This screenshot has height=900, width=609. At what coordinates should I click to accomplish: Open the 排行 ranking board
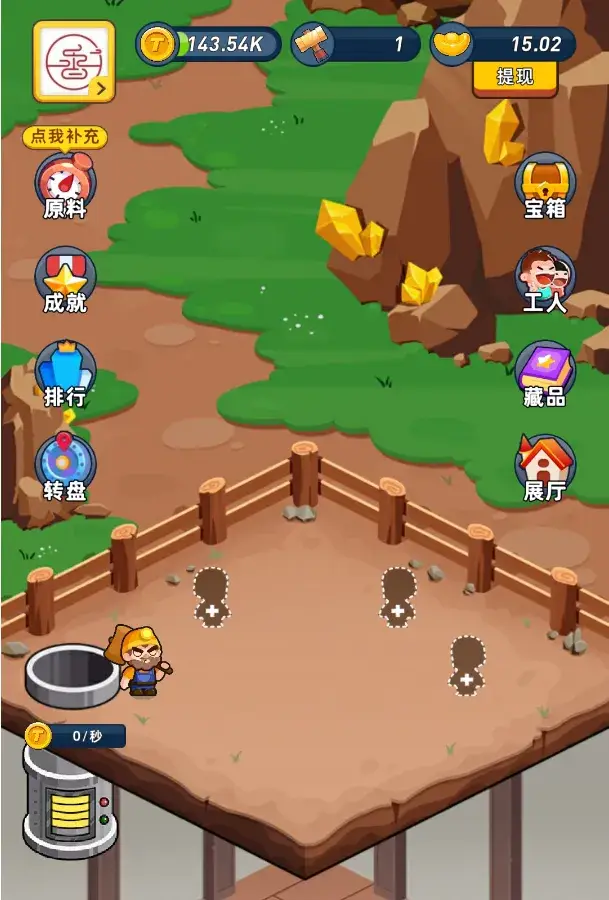click(65, 374)
